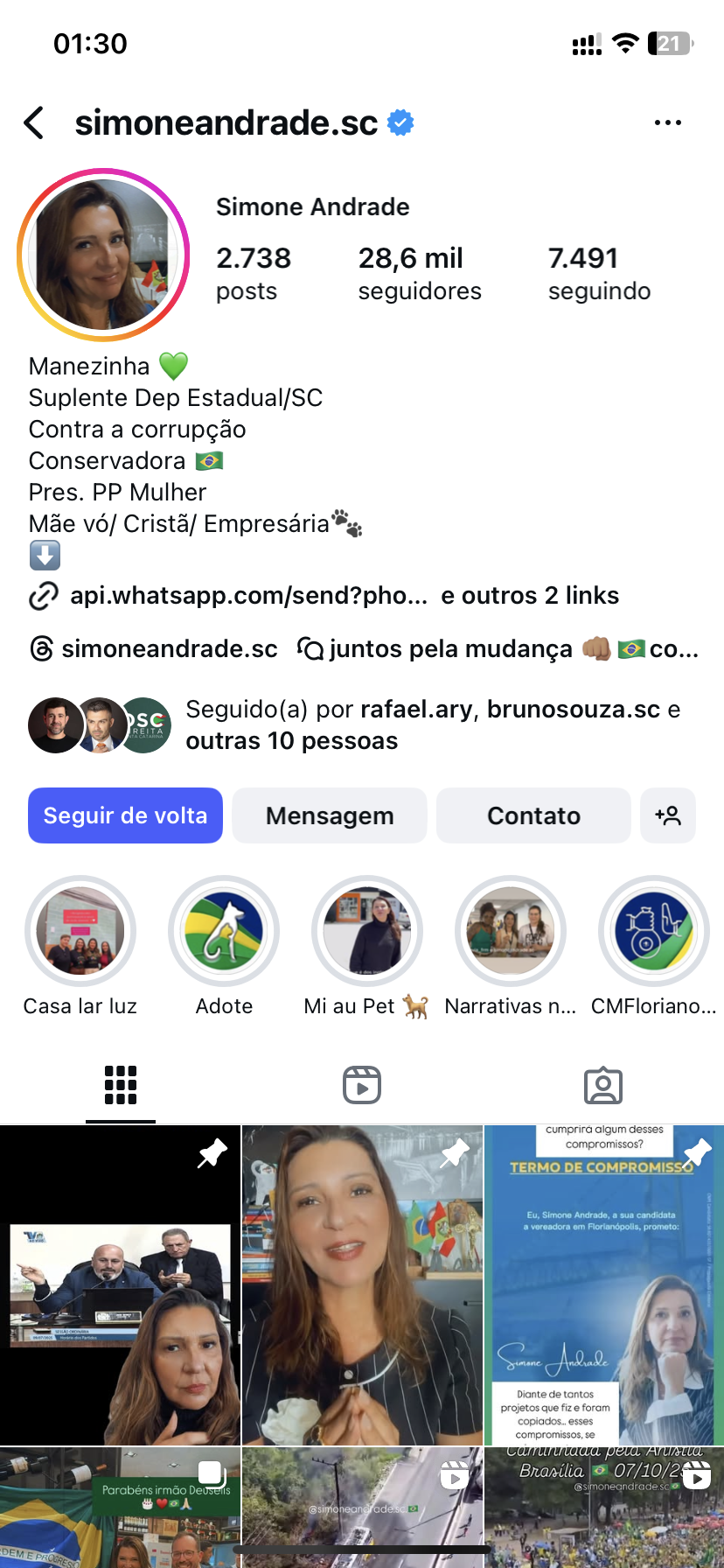Open the Casa lar luz highlight

pyautogui.click(x=80, y=932)
